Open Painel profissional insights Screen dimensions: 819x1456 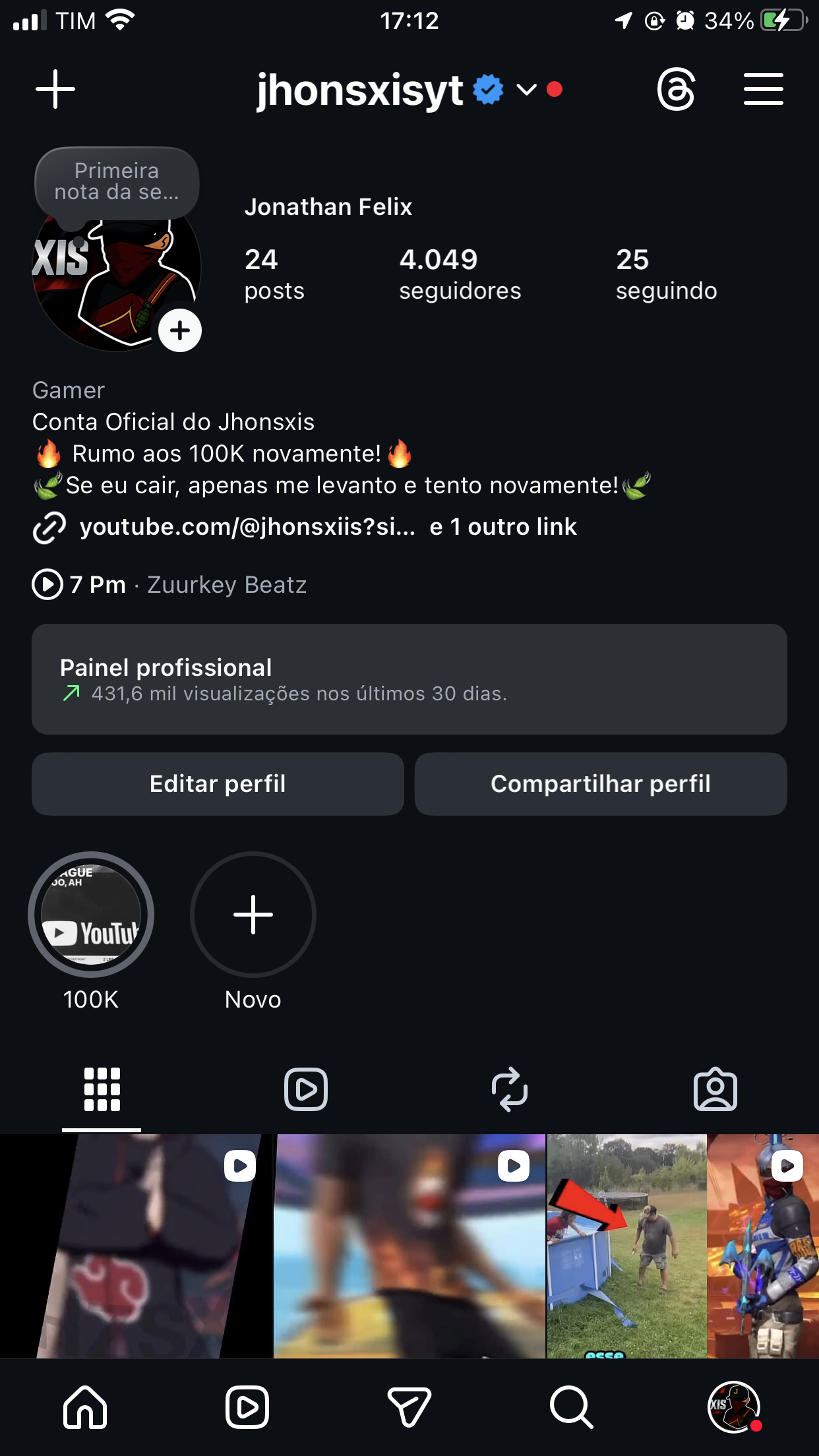point(409,679)
